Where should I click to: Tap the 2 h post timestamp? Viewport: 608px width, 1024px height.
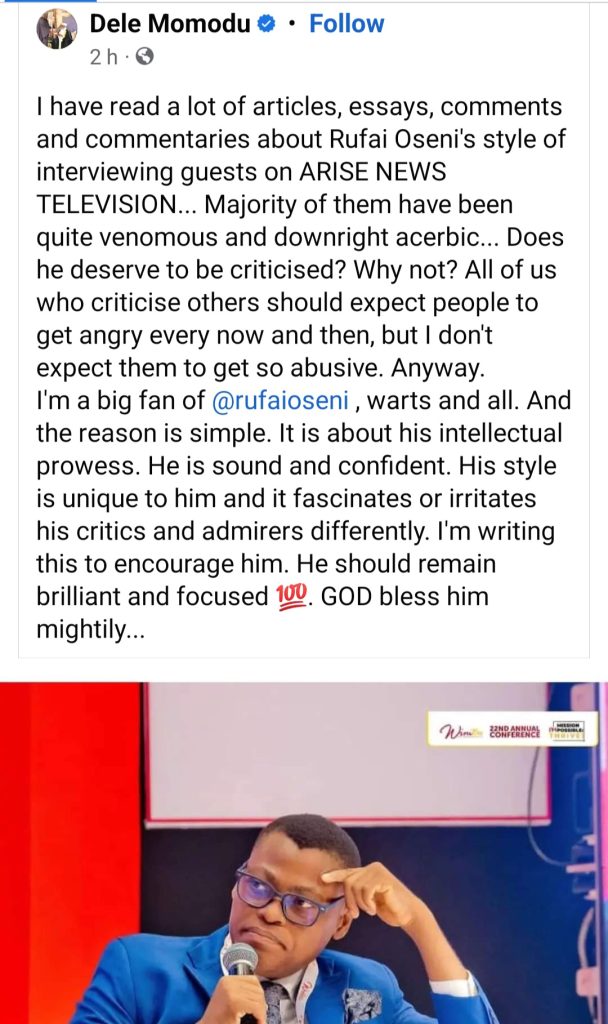(x=104, y=57)
